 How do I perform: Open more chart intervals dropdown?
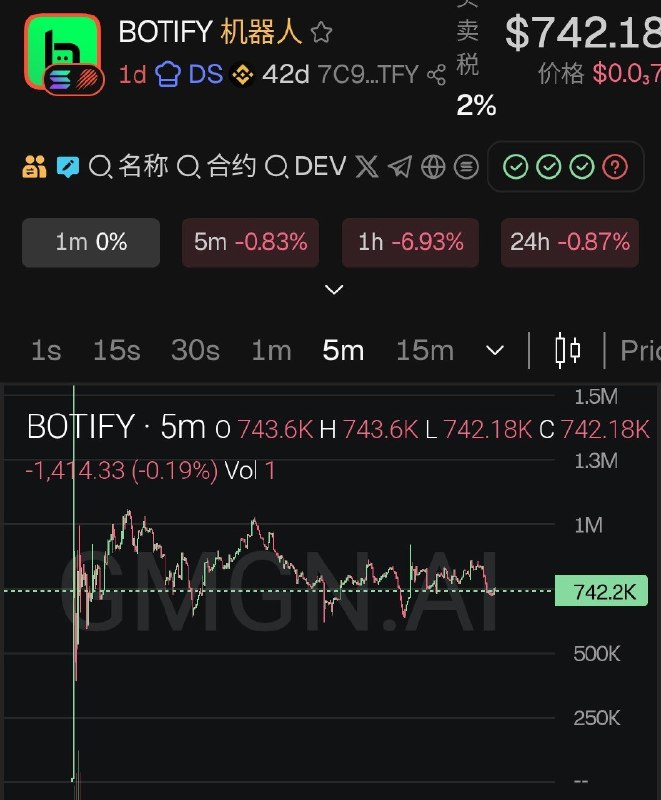click(495, 351)
